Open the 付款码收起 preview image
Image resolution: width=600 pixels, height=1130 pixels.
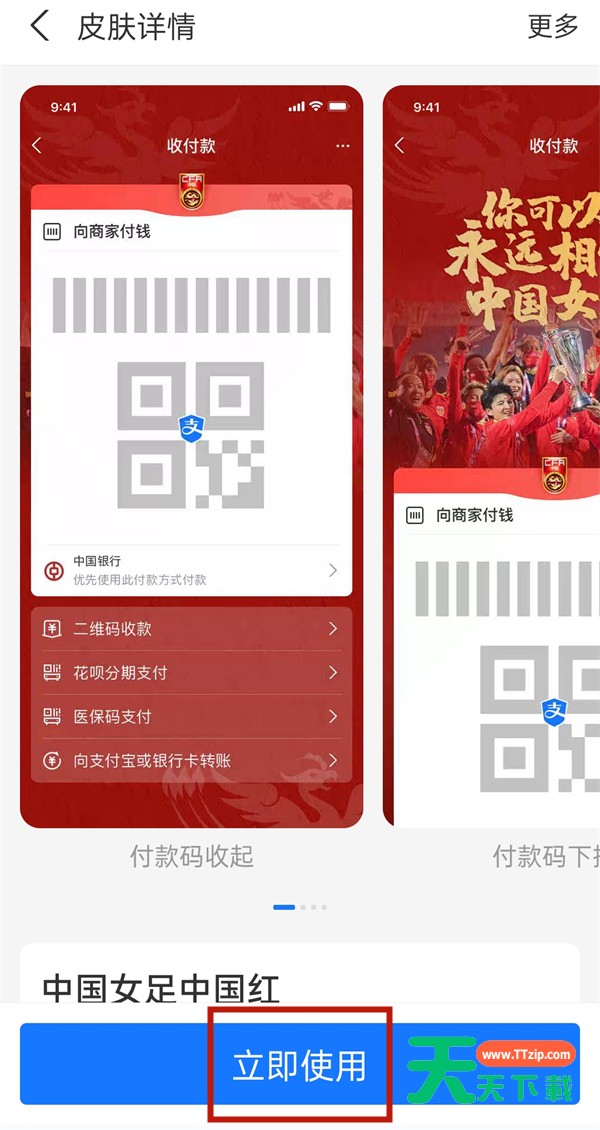(x=191, y=457)
